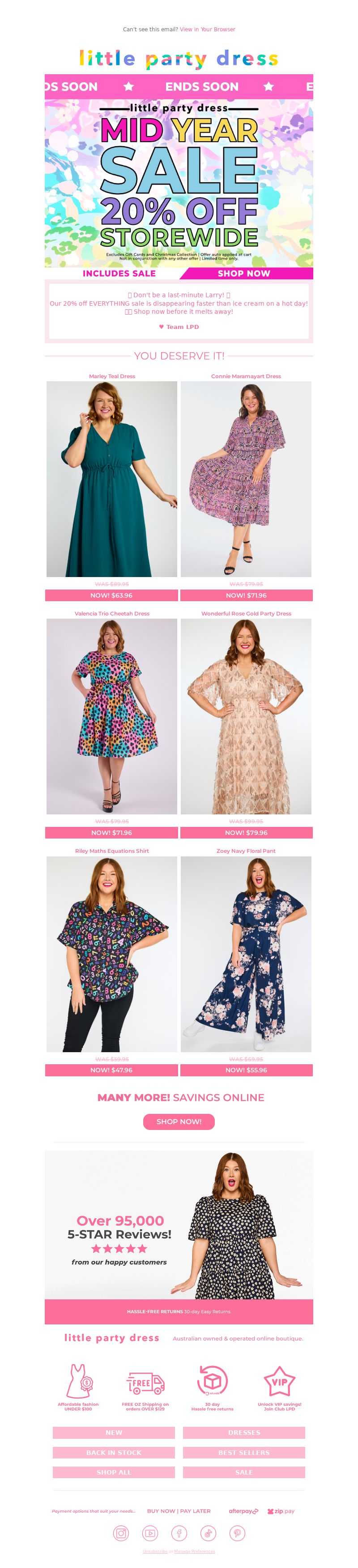Open Manage Preferences link

coord(194,1551)
